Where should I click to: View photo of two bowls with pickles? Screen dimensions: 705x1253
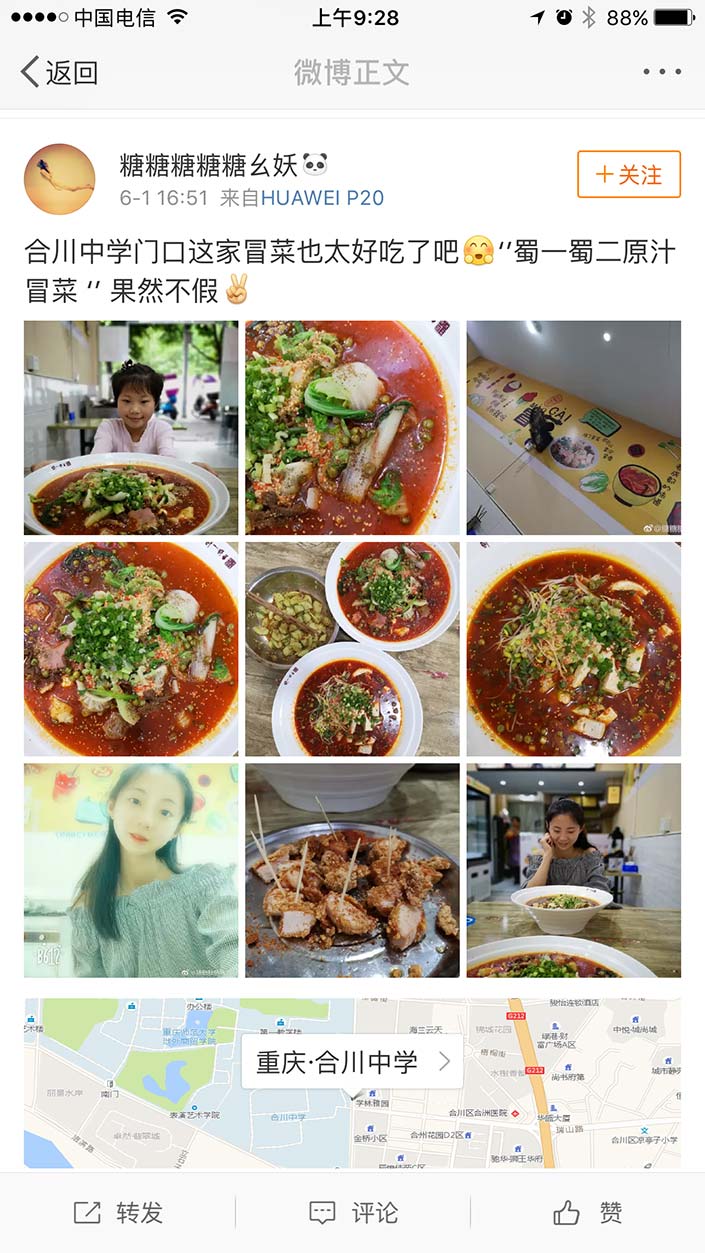(x=352, y=649)
